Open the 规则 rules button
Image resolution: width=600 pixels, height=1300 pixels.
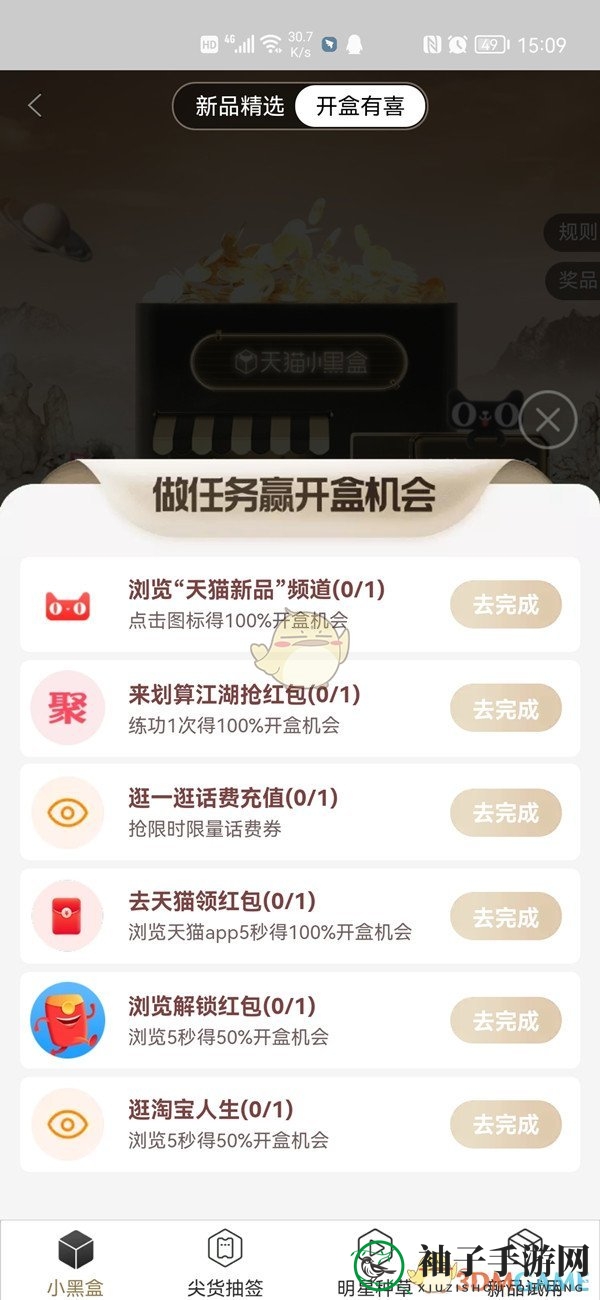point(575,232)
